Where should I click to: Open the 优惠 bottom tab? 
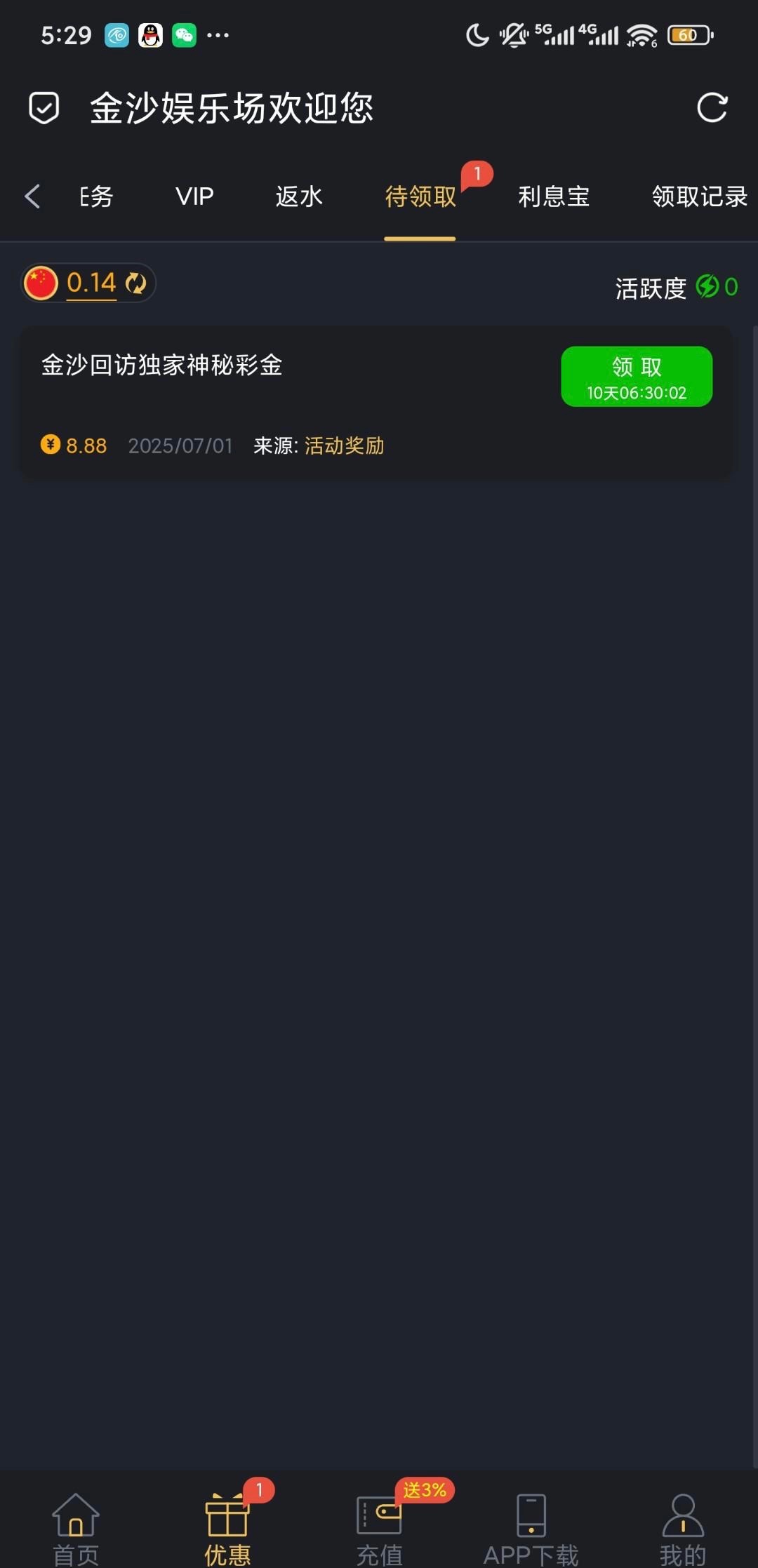(227, 1529)
